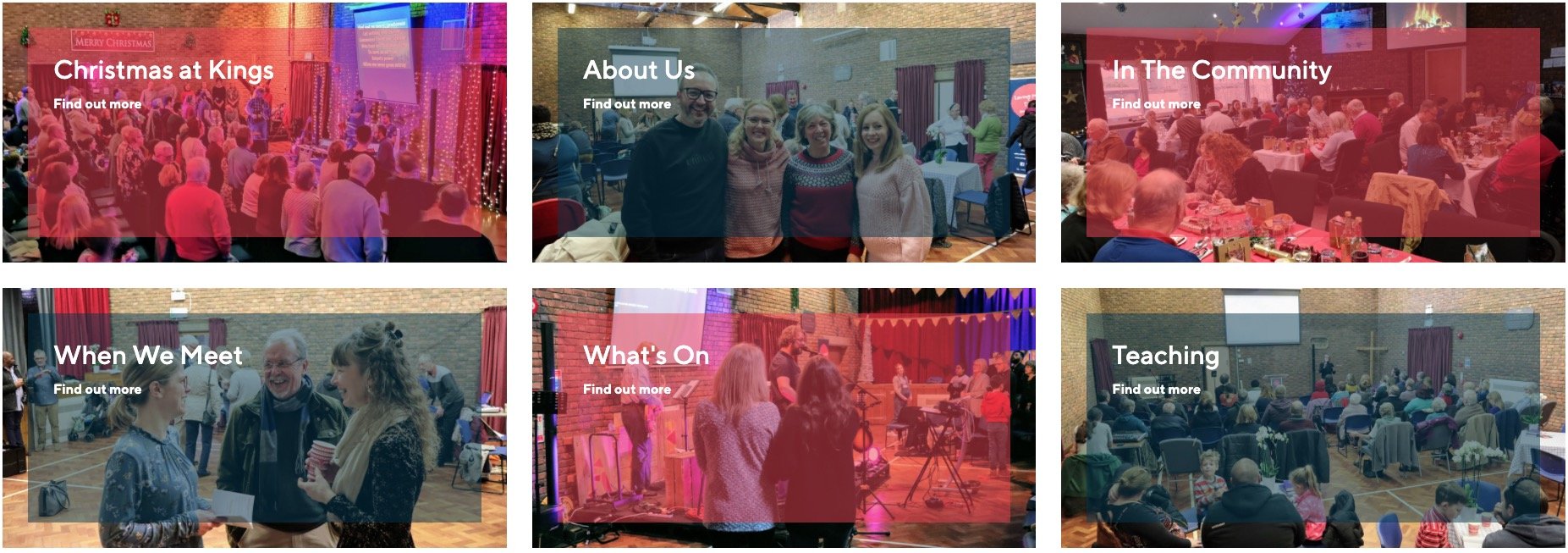Open the When We Meet tile
This screenshot has width=1568, height=553.
148,356
